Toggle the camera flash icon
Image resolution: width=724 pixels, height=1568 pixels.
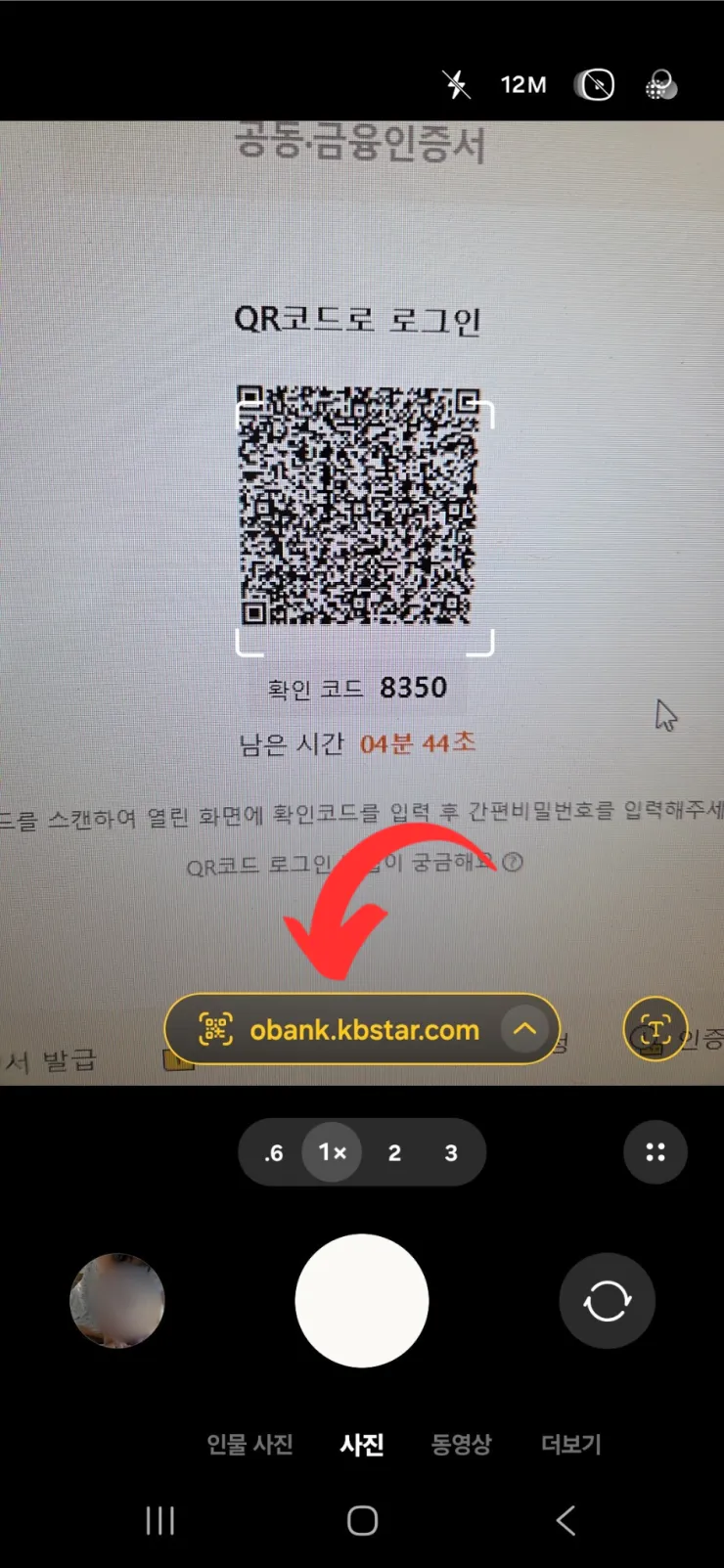pos(456,85)
